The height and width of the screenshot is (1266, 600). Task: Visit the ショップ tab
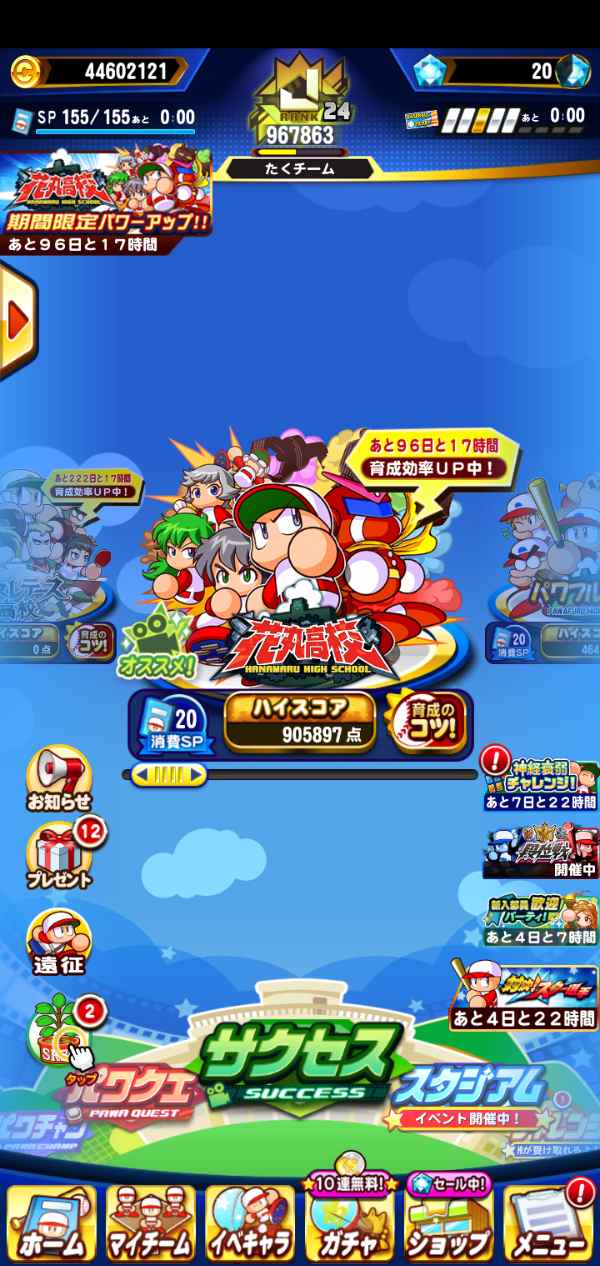[449, 1222]
